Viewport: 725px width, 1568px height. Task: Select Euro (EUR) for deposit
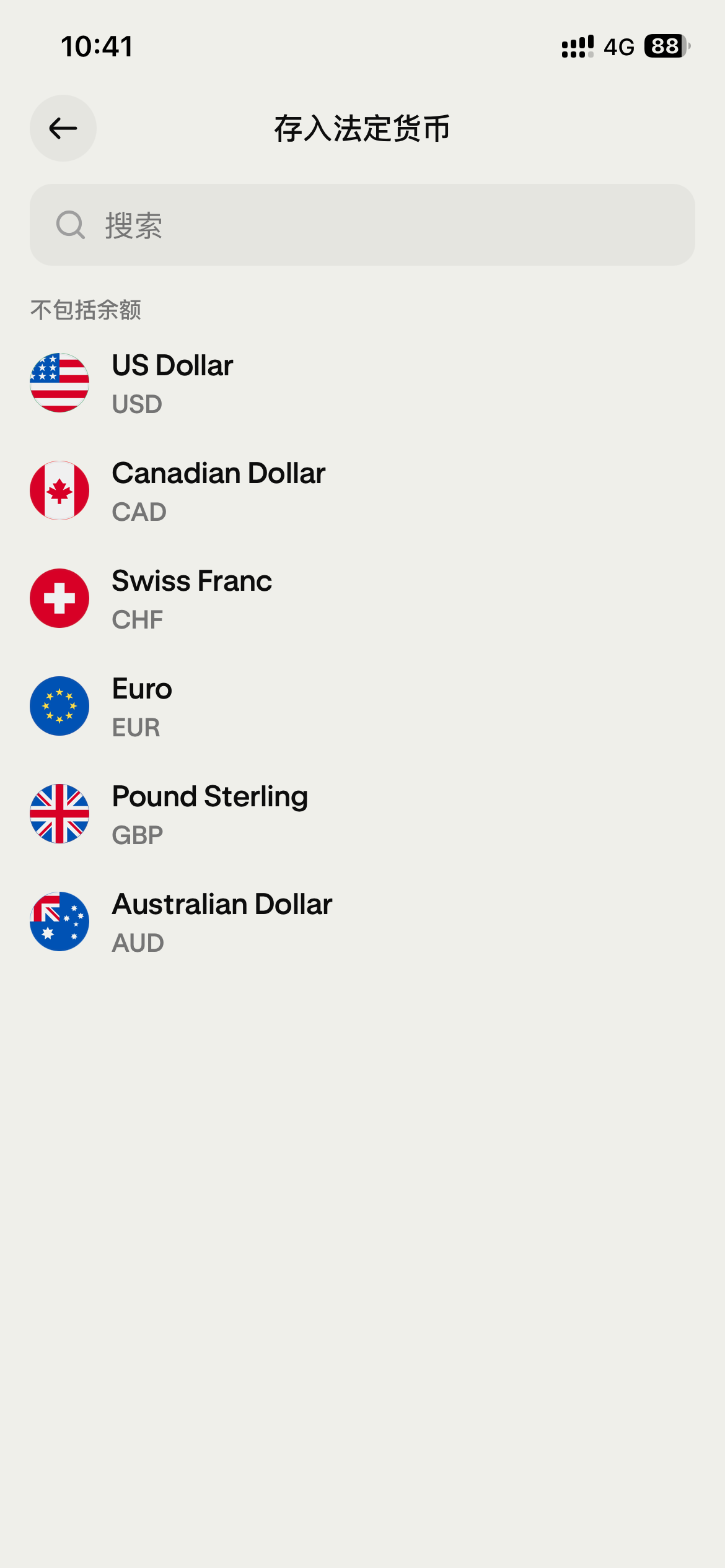[362, 706]
